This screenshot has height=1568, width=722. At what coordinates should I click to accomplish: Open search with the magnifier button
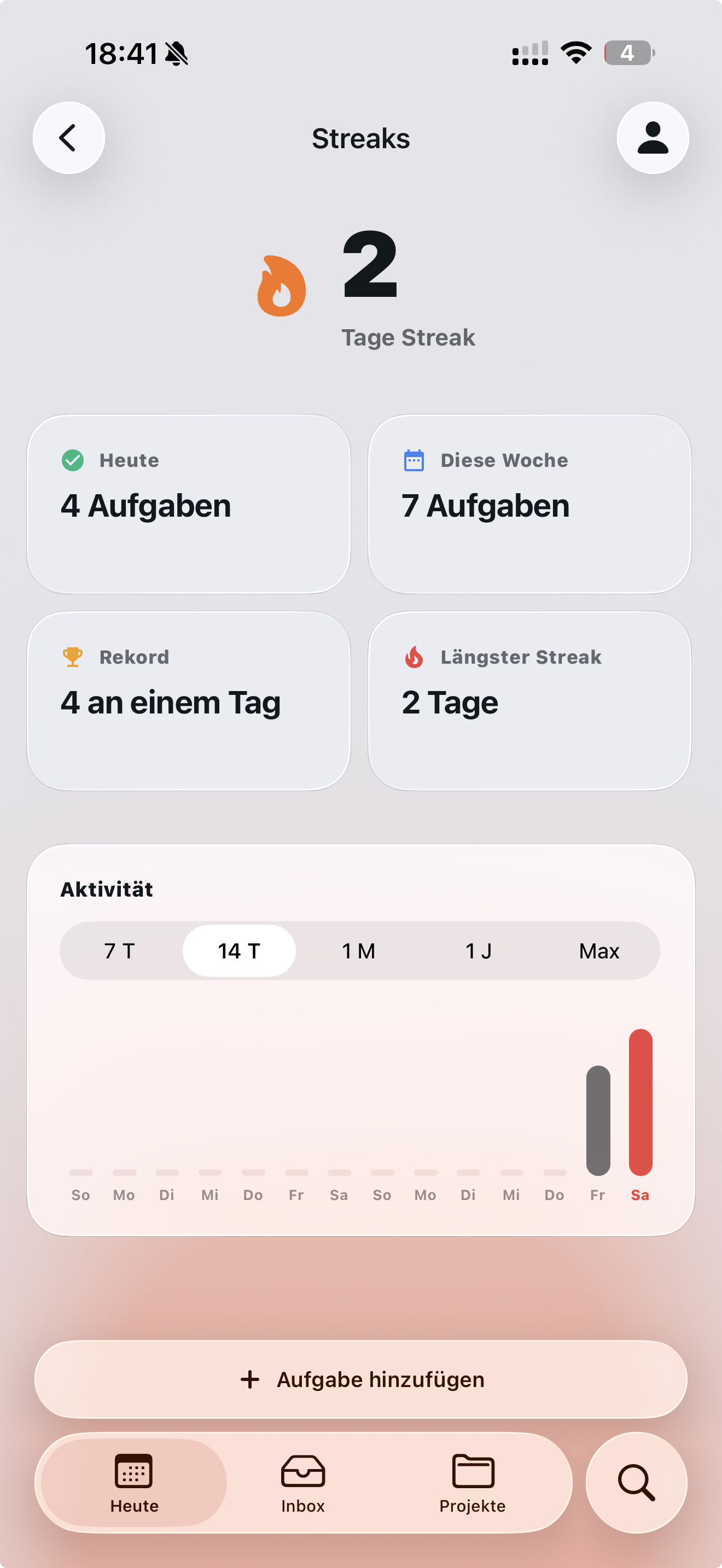pyautogui.click(x=636, y=1483)
